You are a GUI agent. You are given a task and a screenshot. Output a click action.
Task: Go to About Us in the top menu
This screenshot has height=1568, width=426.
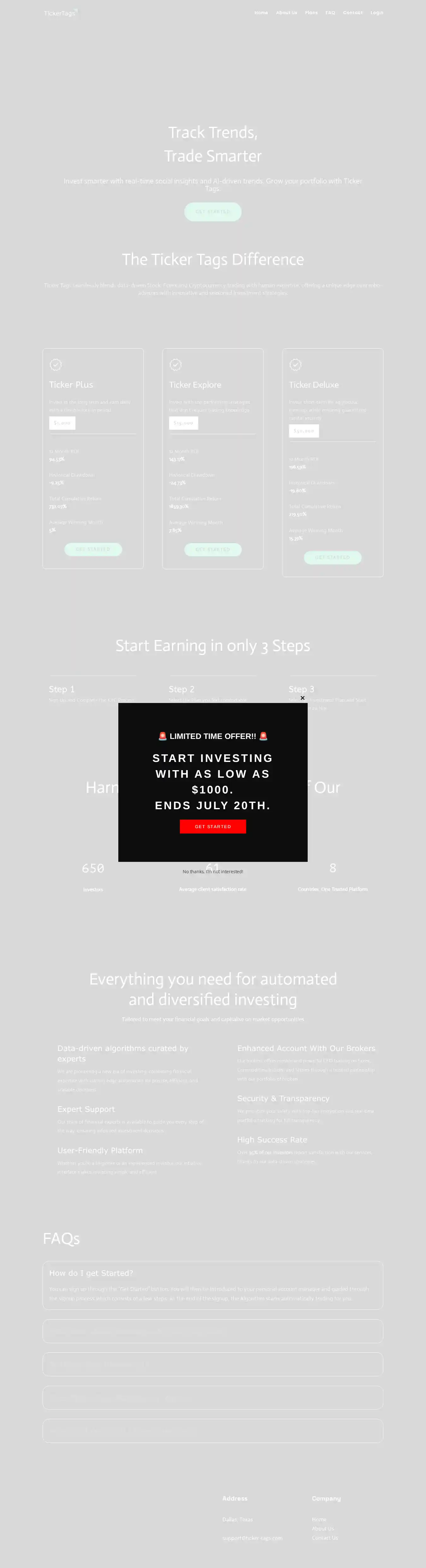click(x=287, y=13)
